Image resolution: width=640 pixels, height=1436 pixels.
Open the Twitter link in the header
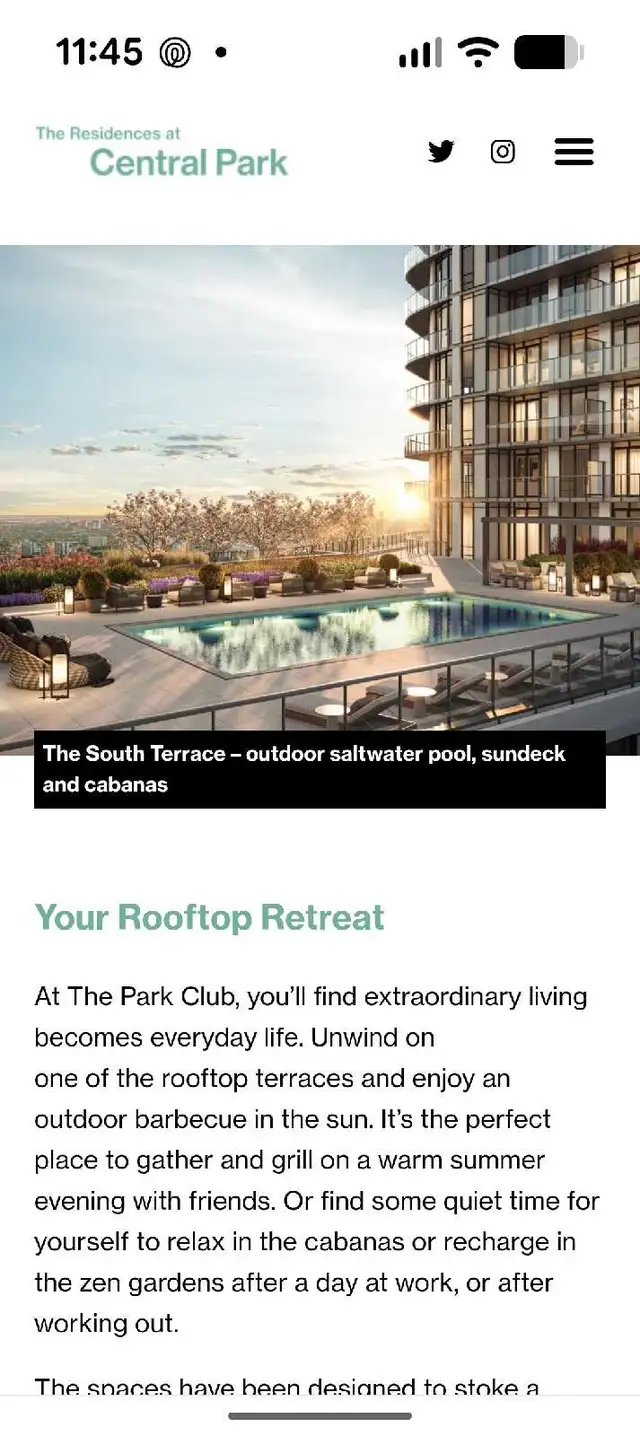[x=441, y=152]
